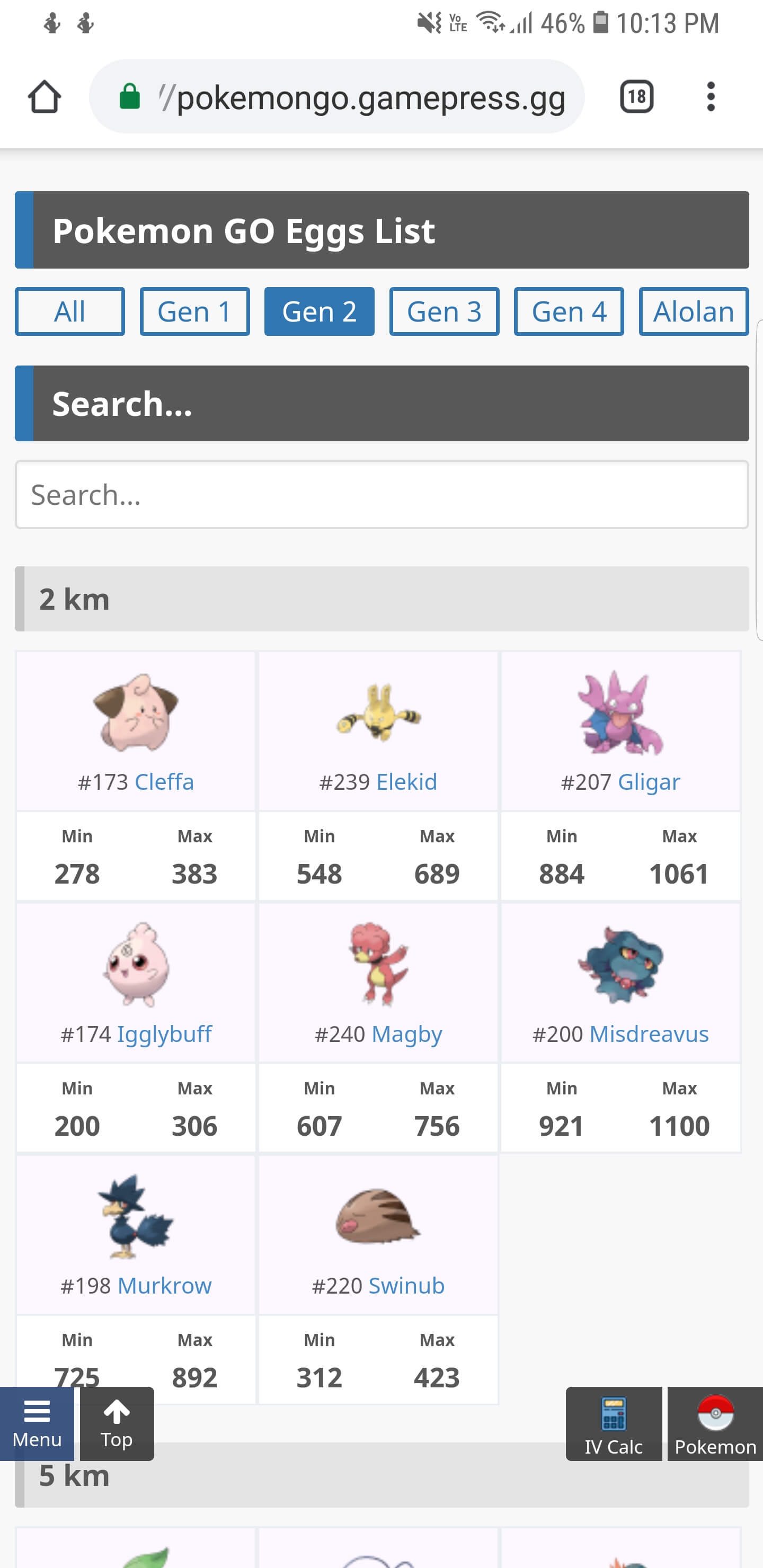Screen dimensions: 763x1568
Task: Switch to the Gen 1 filter
Action: (195, 311)
